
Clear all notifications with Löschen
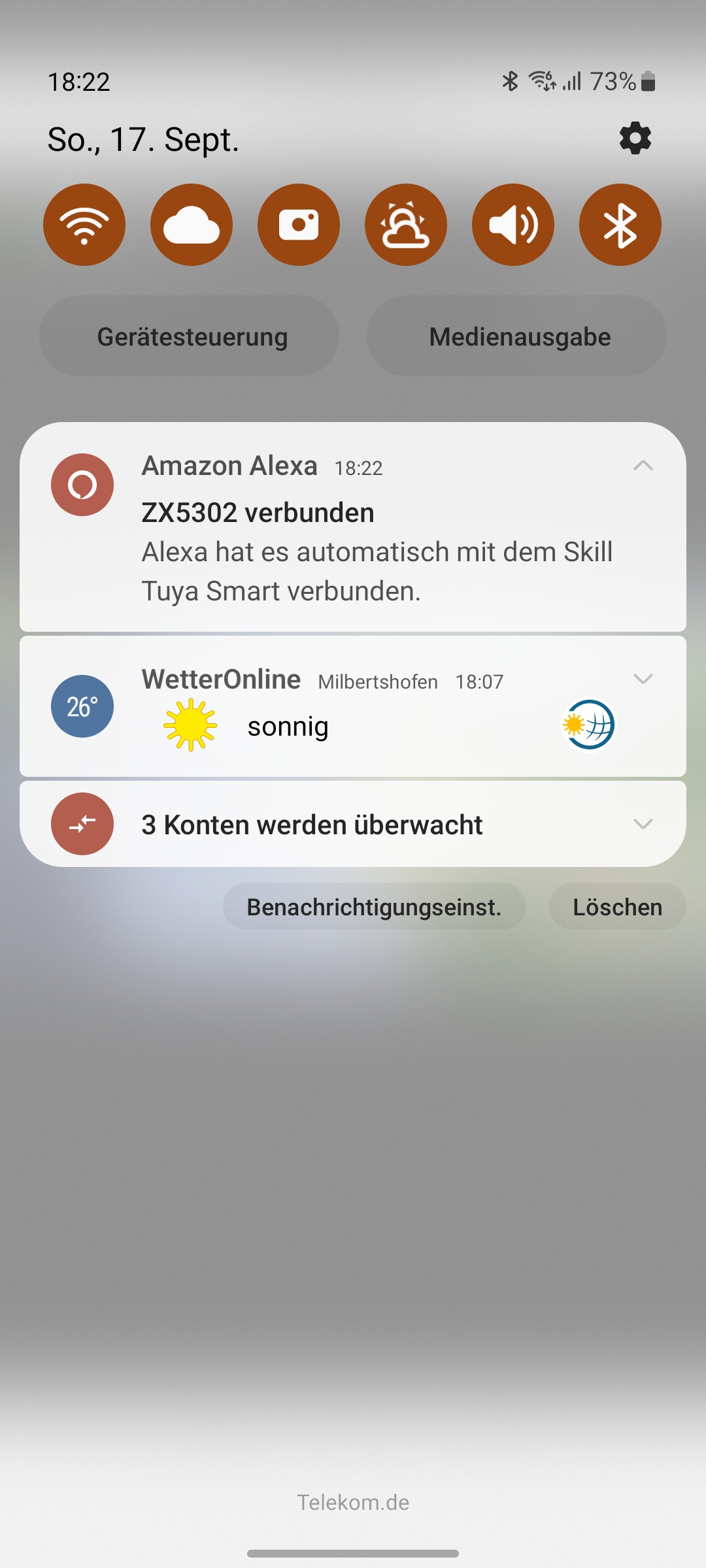pos(617,907)
